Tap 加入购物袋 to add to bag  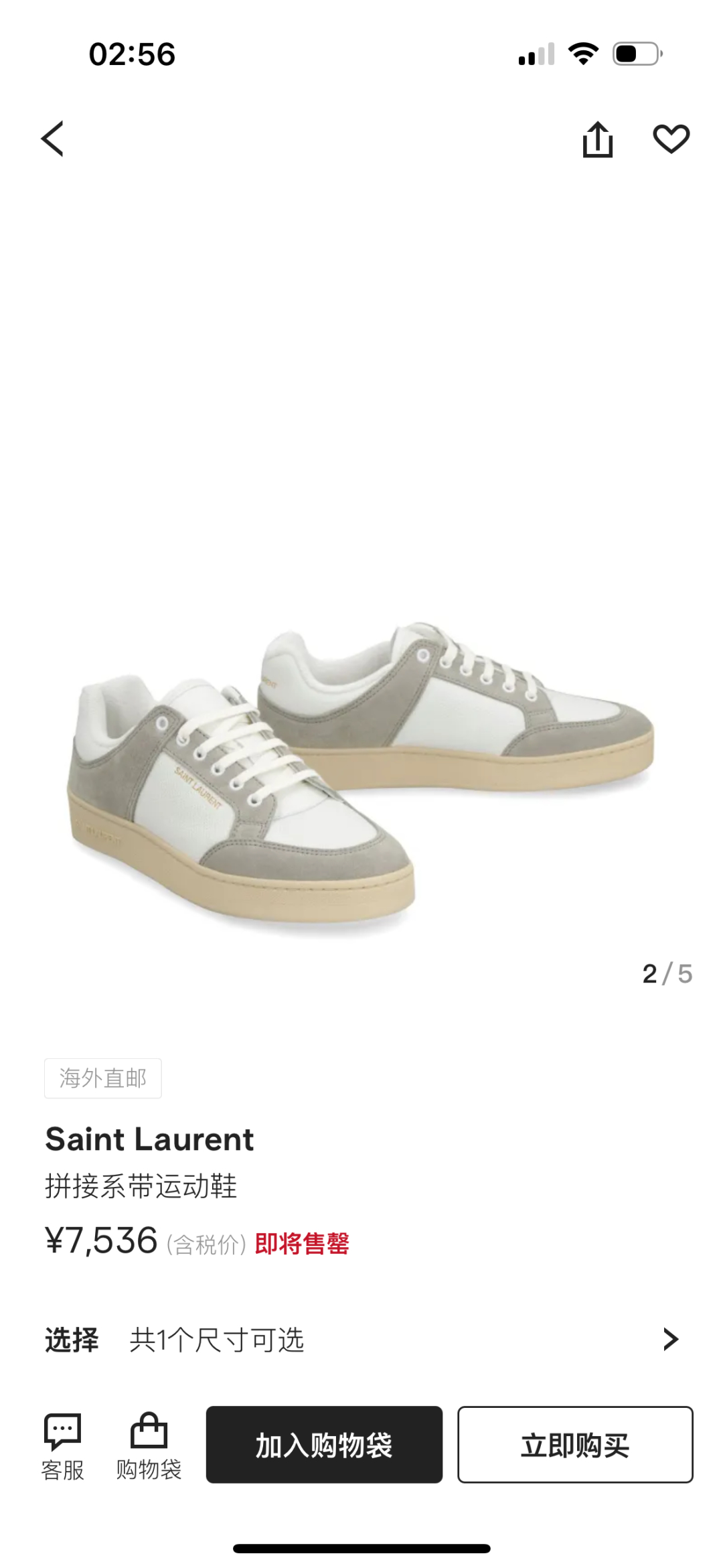click(324, 1445)
